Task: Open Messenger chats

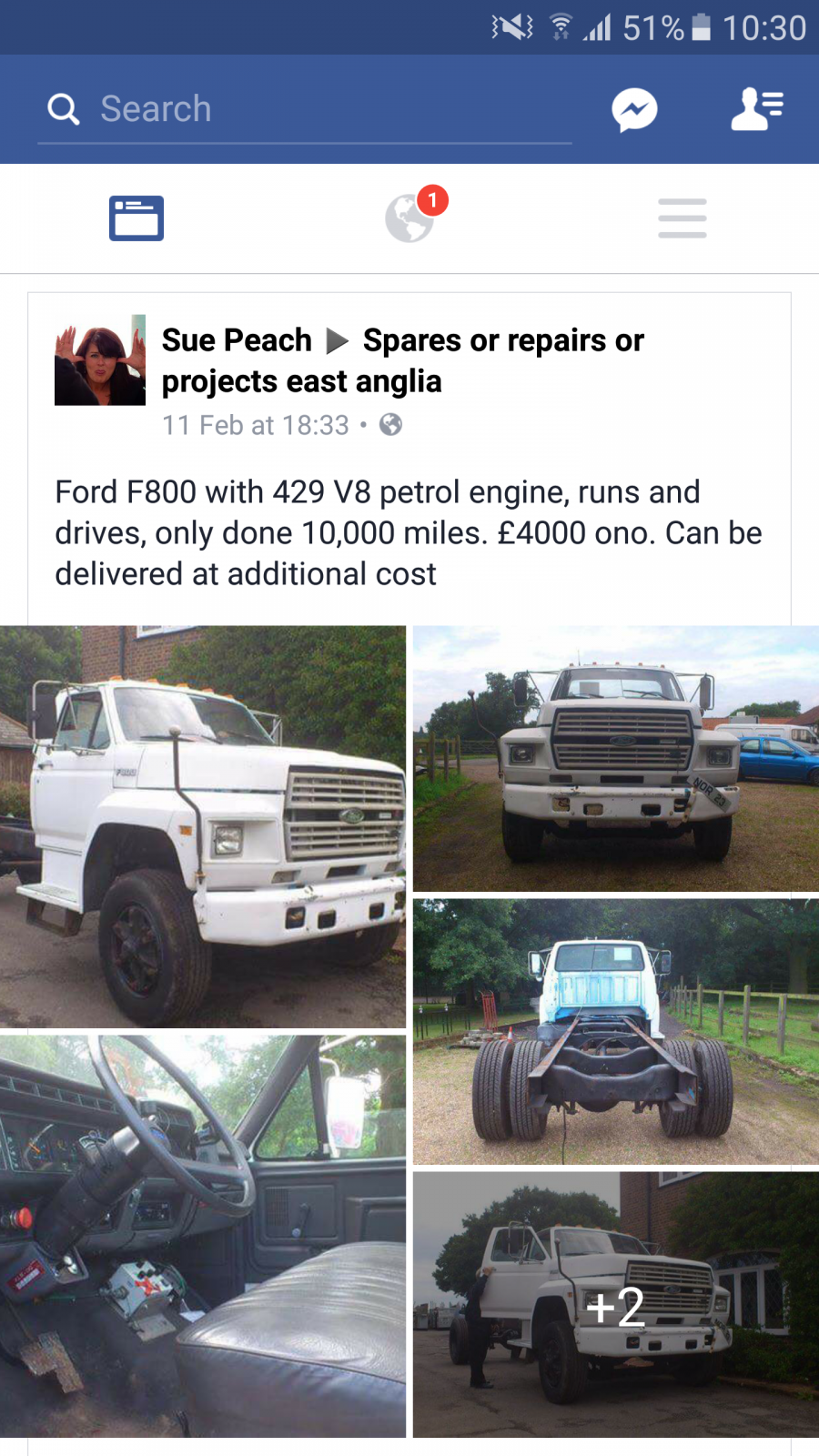Action: point(634,110)
